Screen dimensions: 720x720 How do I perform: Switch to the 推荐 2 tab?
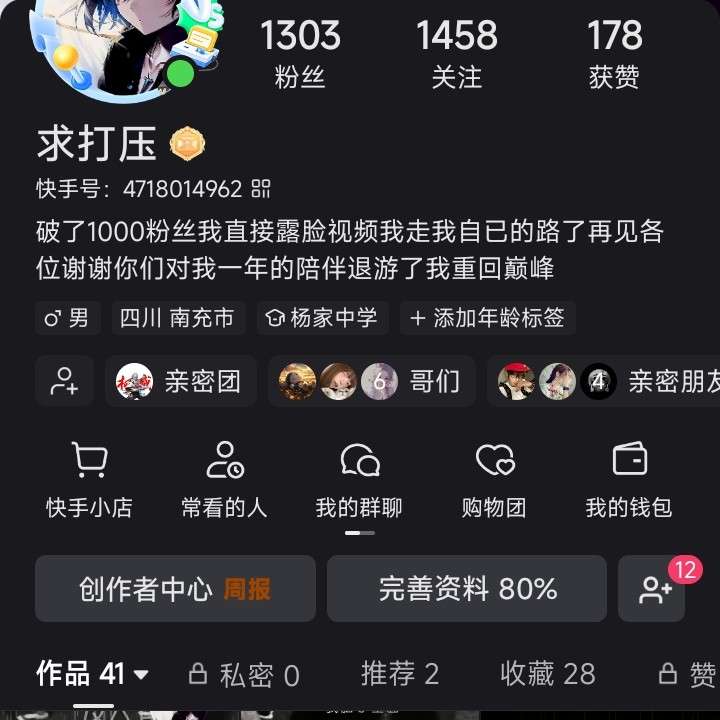tap(400, 674)
